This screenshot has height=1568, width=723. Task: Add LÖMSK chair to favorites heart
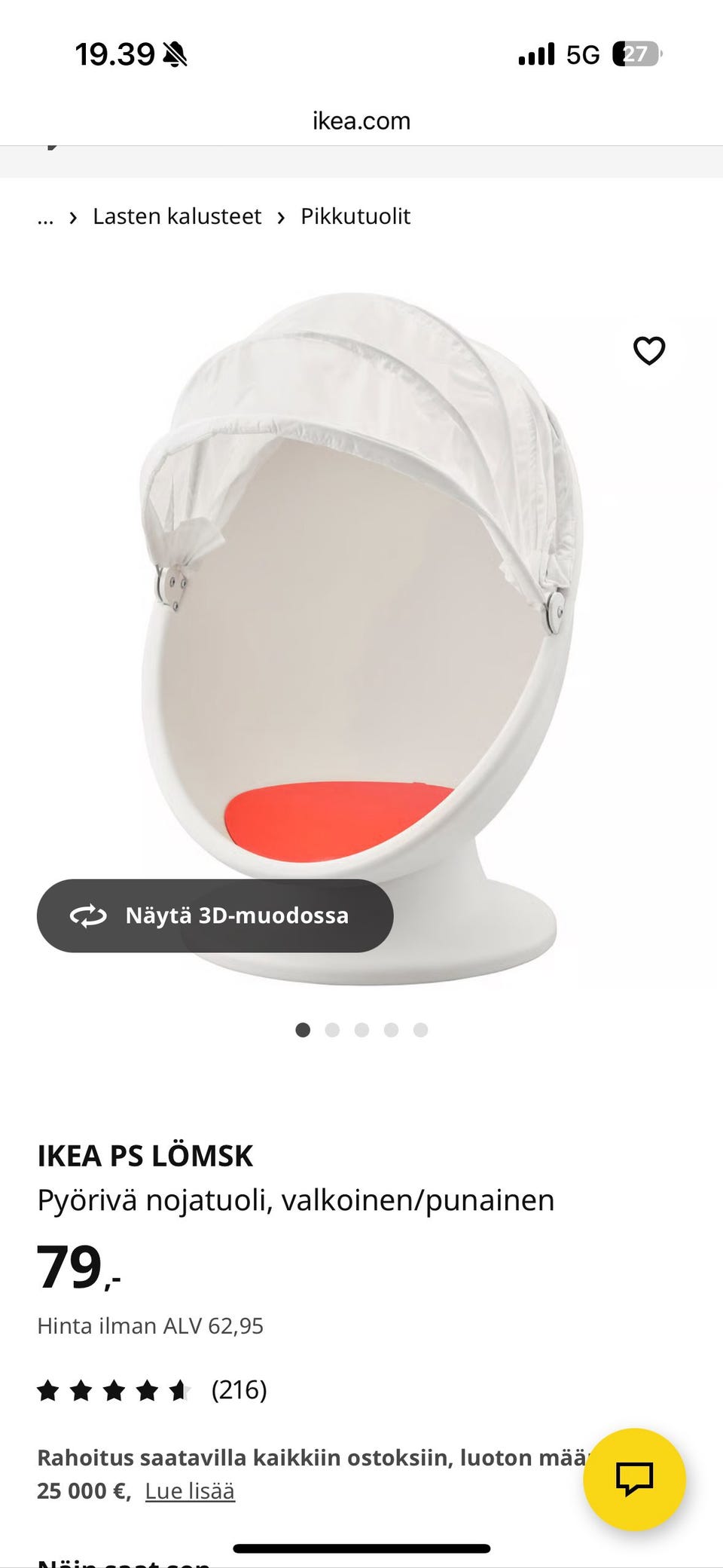point(649,350)
